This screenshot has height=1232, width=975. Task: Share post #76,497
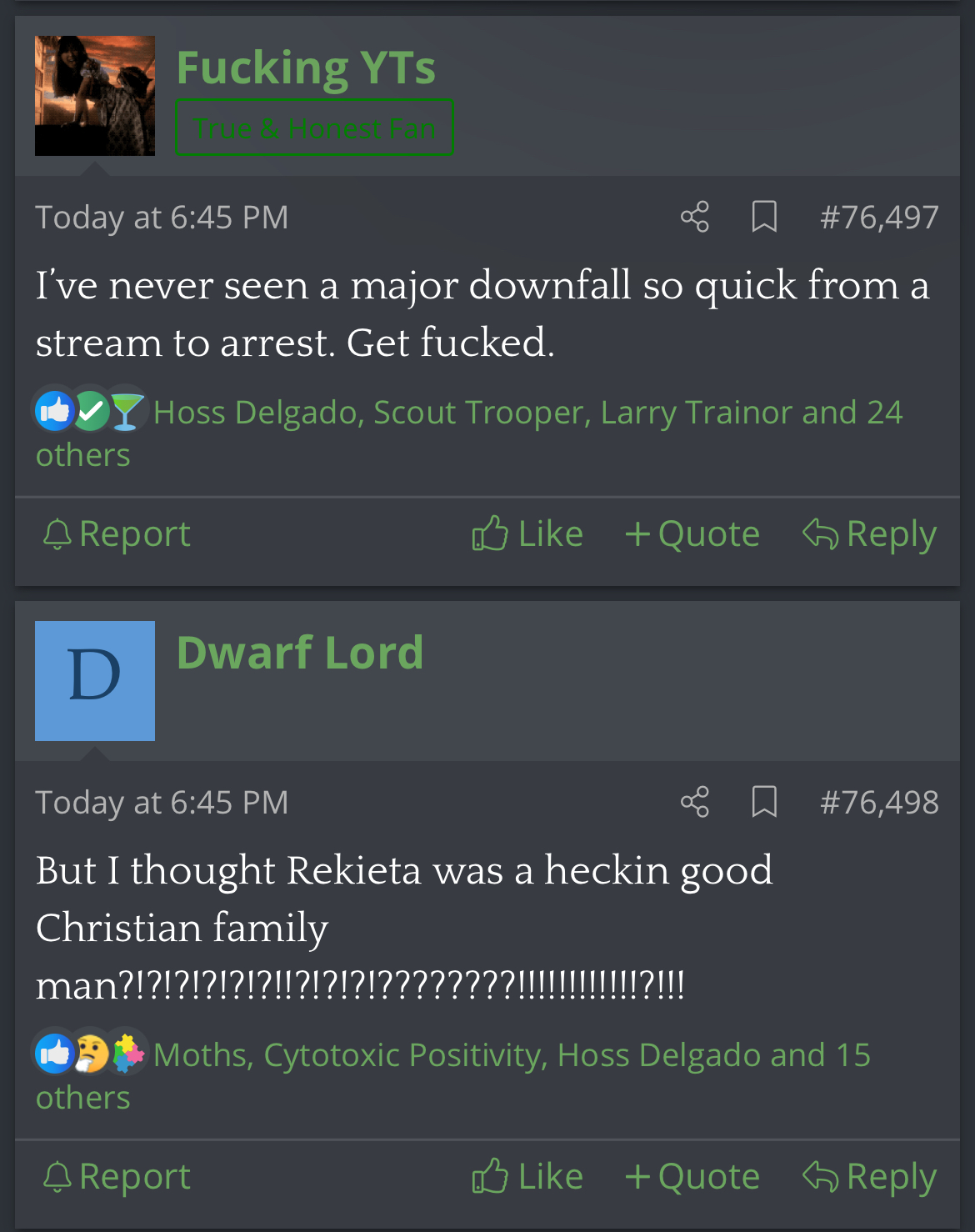(694, 217)
